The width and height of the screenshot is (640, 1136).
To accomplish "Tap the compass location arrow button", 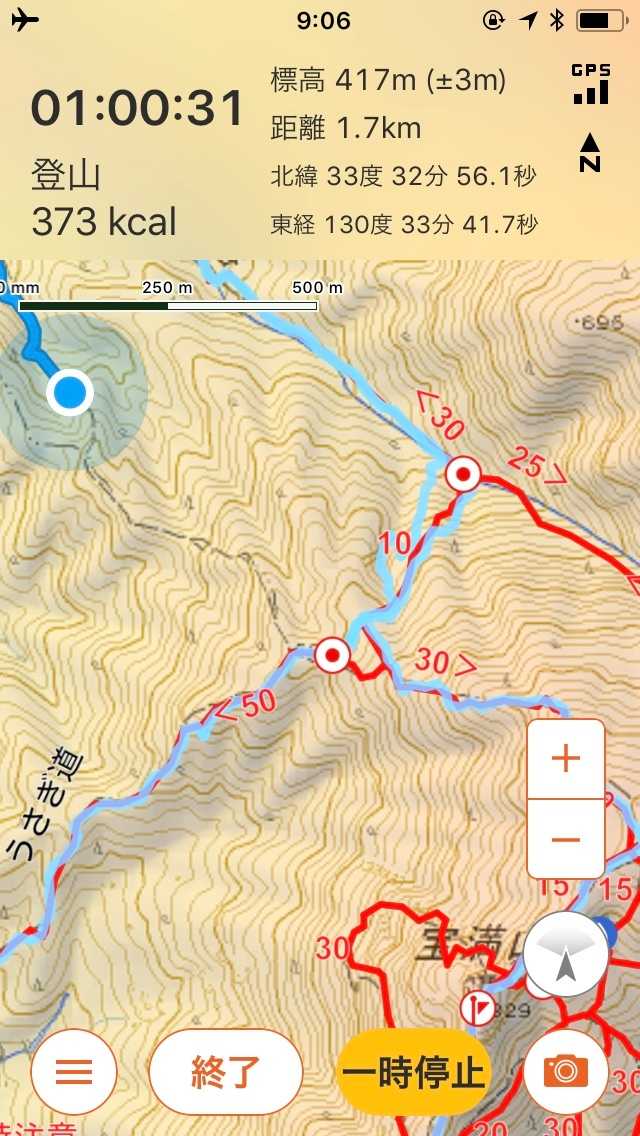I will [x=566, y=955].
